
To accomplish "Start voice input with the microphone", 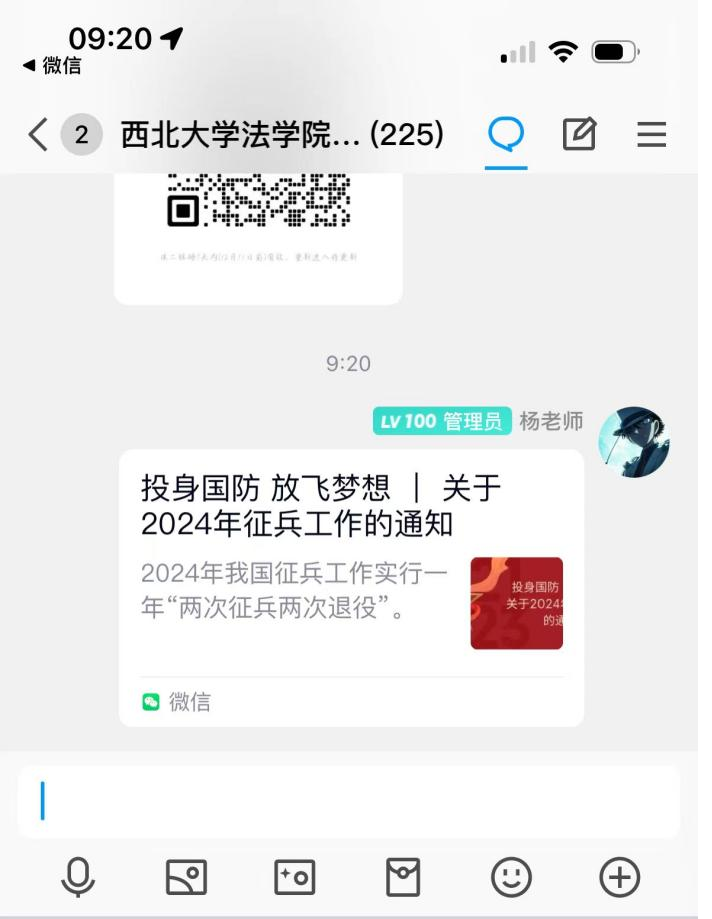I will click(x=77, y=877).
